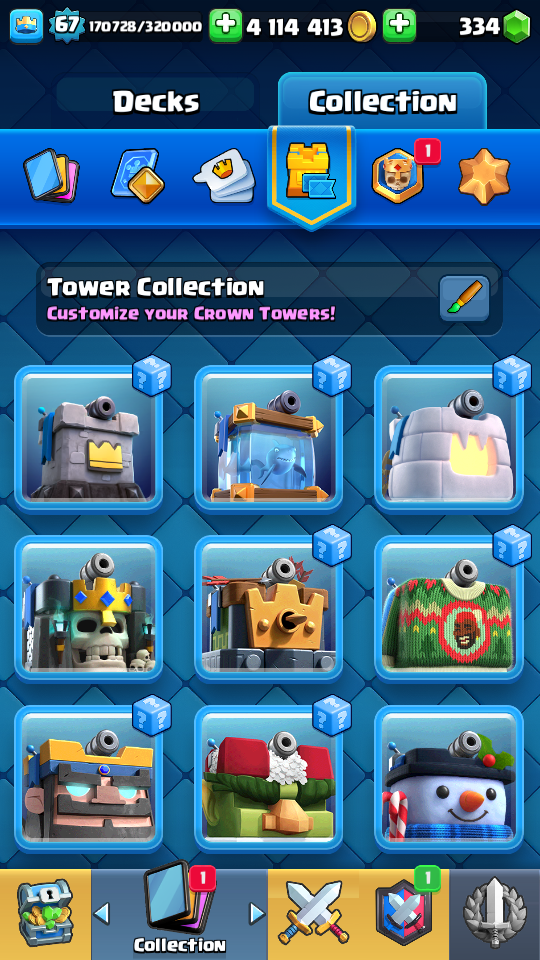Select the default grey stone tower skin
Screen dimensions: 540x960
click(x=88, y=438)
